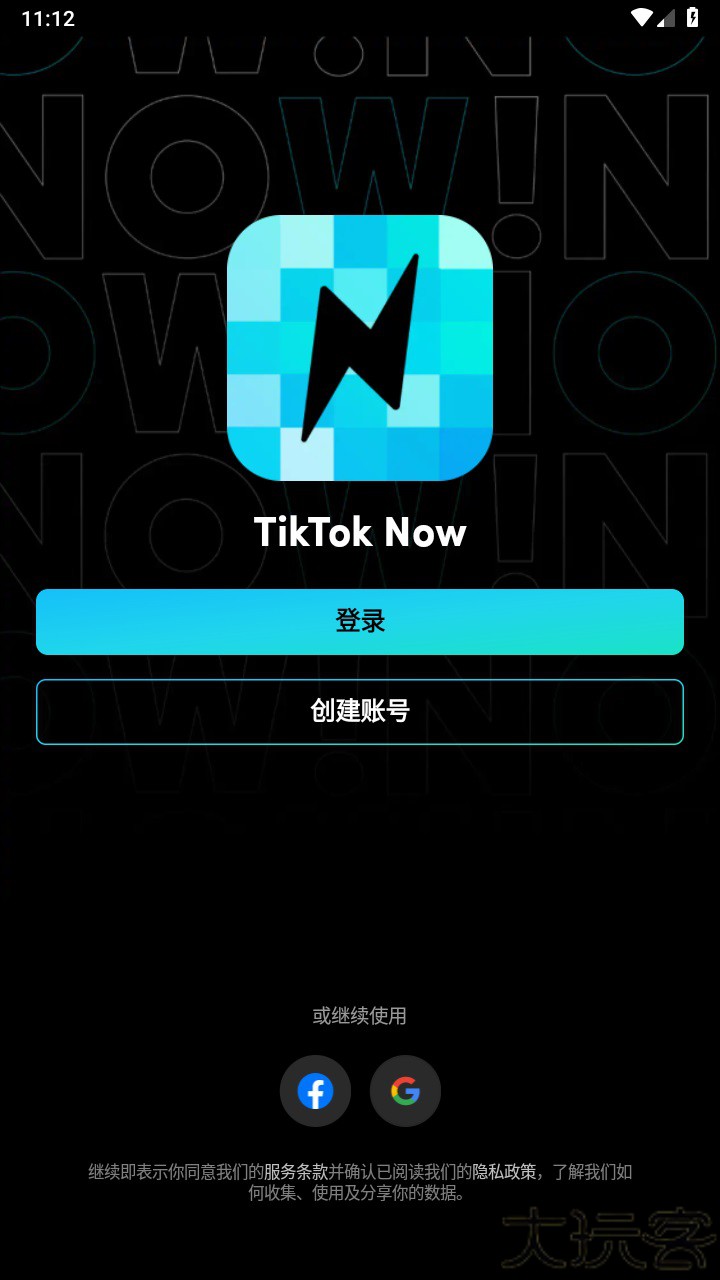Tap the 登录 button to log in
Image resolution: width=720 pixels, height=1280 pixels.
(360, 621)
